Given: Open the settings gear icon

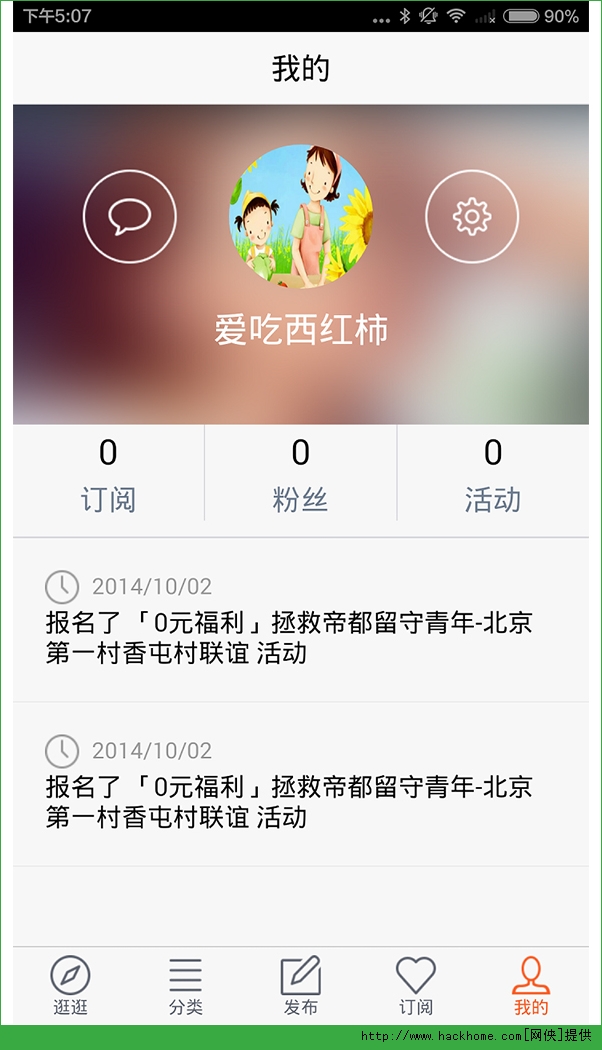Looking at the screenshot, I should [x=472, y=216].
